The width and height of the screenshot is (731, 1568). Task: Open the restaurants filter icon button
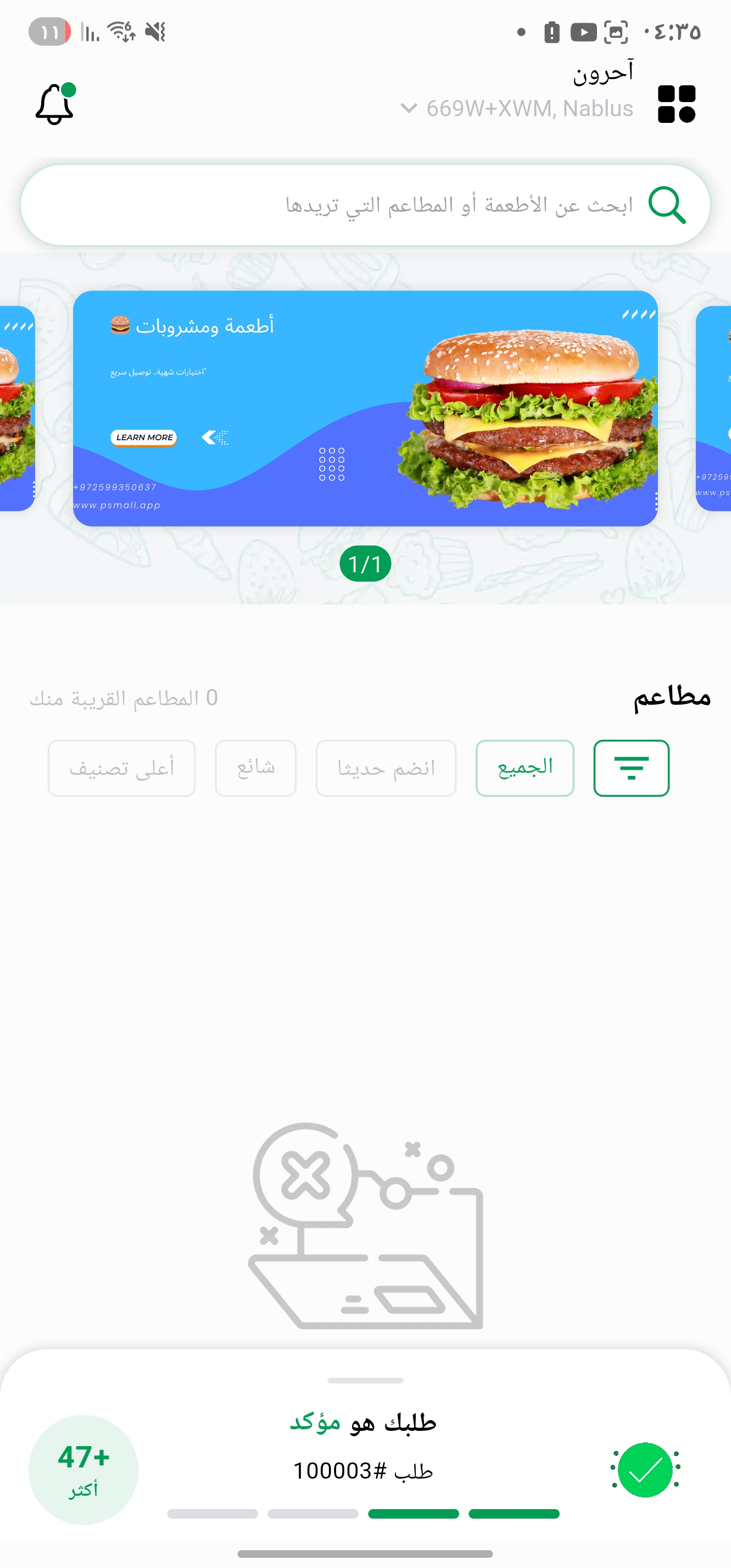pyautogui.click(x=631, y=768)
